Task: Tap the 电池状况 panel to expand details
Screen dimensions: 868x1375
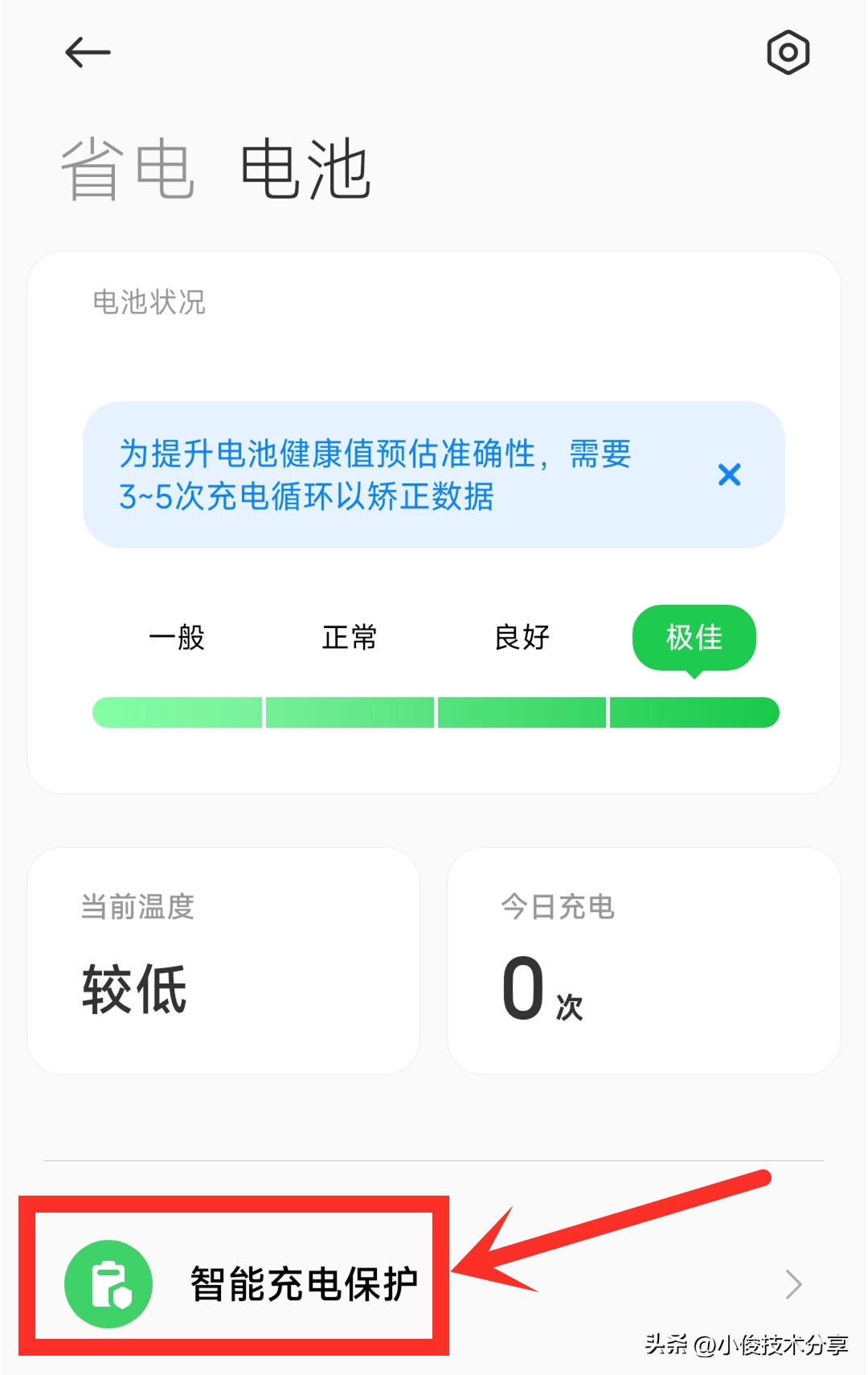Action: (x=434, y=523)
